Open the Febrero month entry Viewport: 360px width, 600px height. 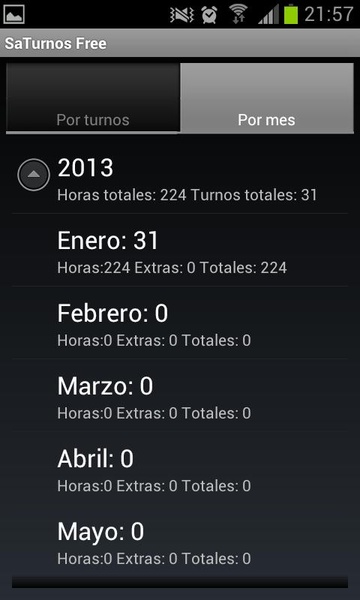click(180, 323)
